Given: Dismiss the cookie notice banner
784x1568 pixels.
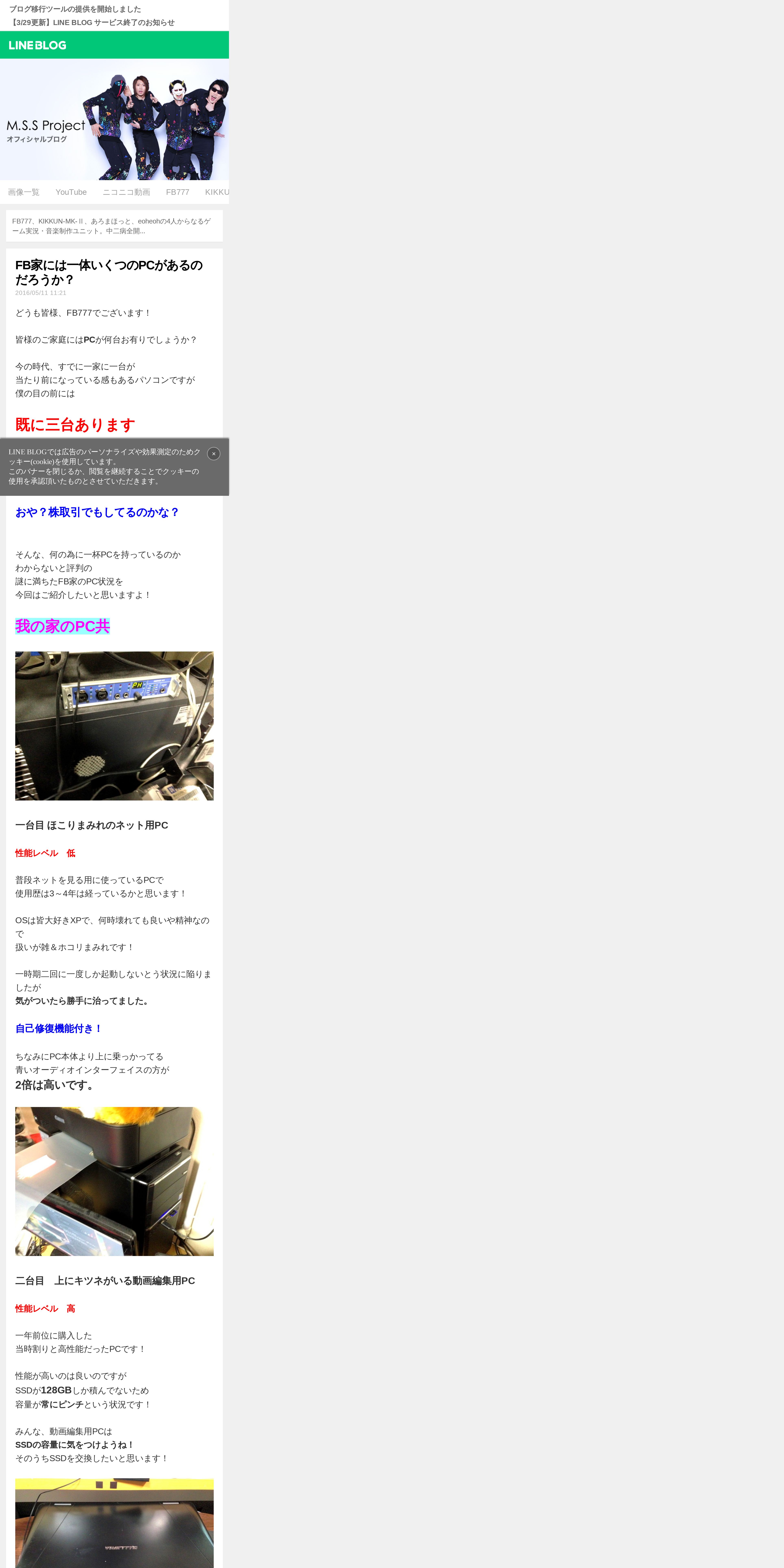Looking at the screenshot, I should point(214,453).
